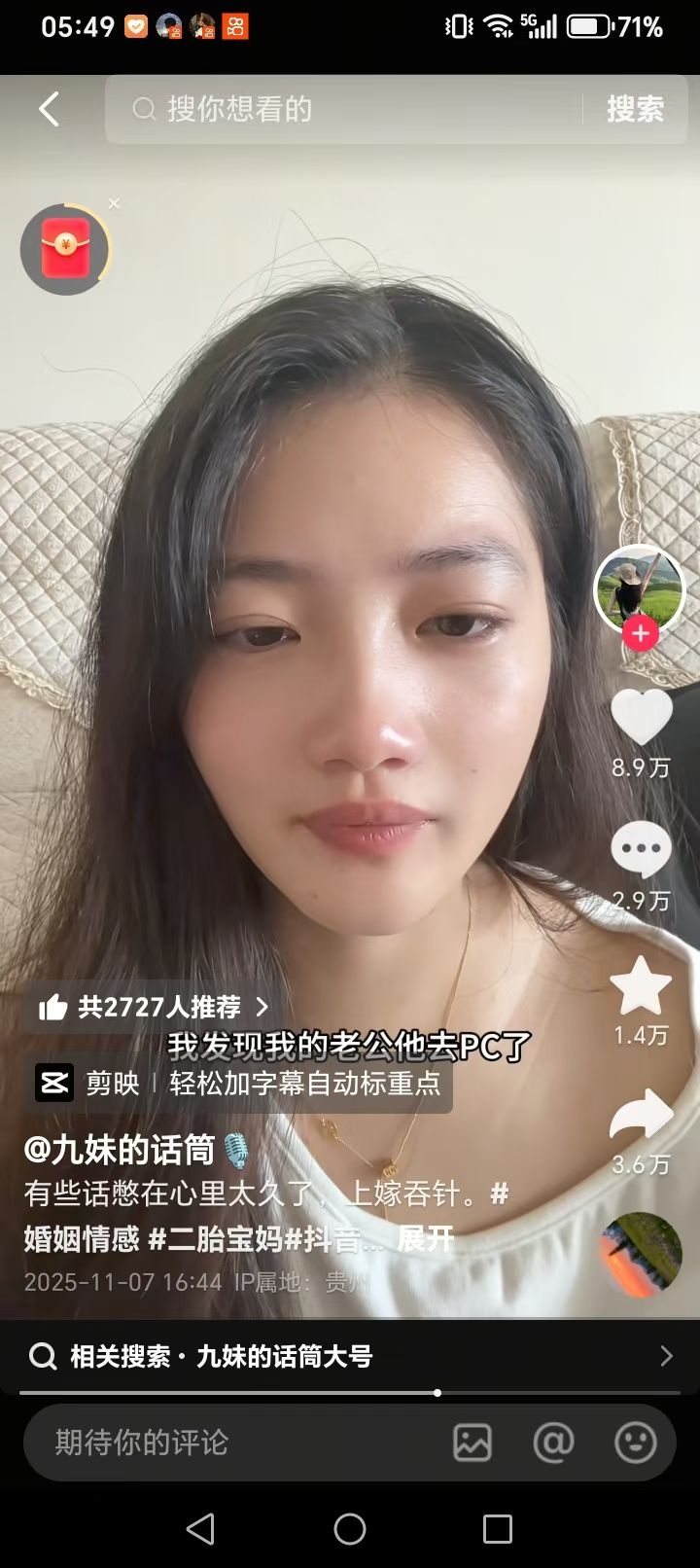Image resolution: width=700 pixels, height=1568 pixels.
Task: Follow the creator with the plus badge
Action: pyautogui.click(x=640, y=634)
